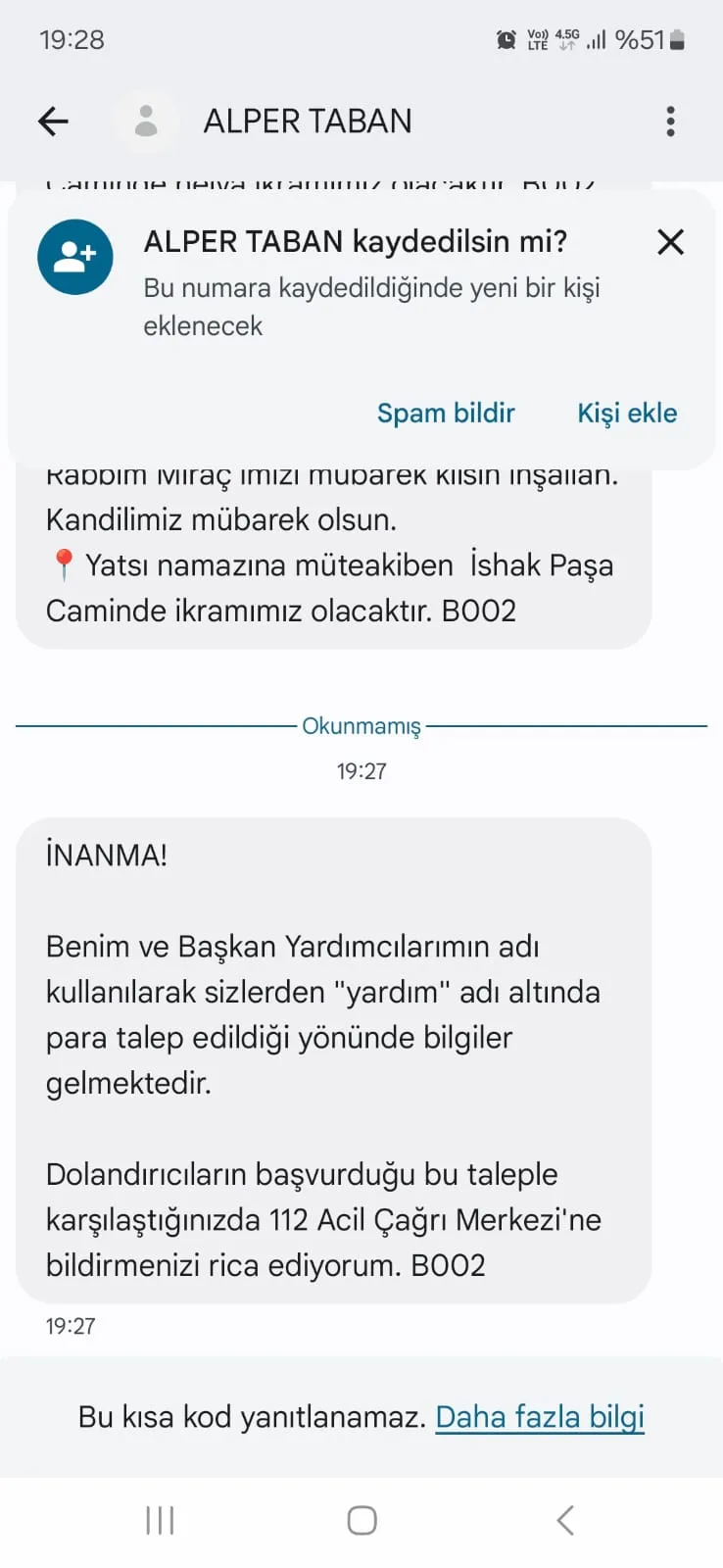Tap the red pin emoji in the Kandil message
Screen dimensions: 723x1568
[62, 564]
